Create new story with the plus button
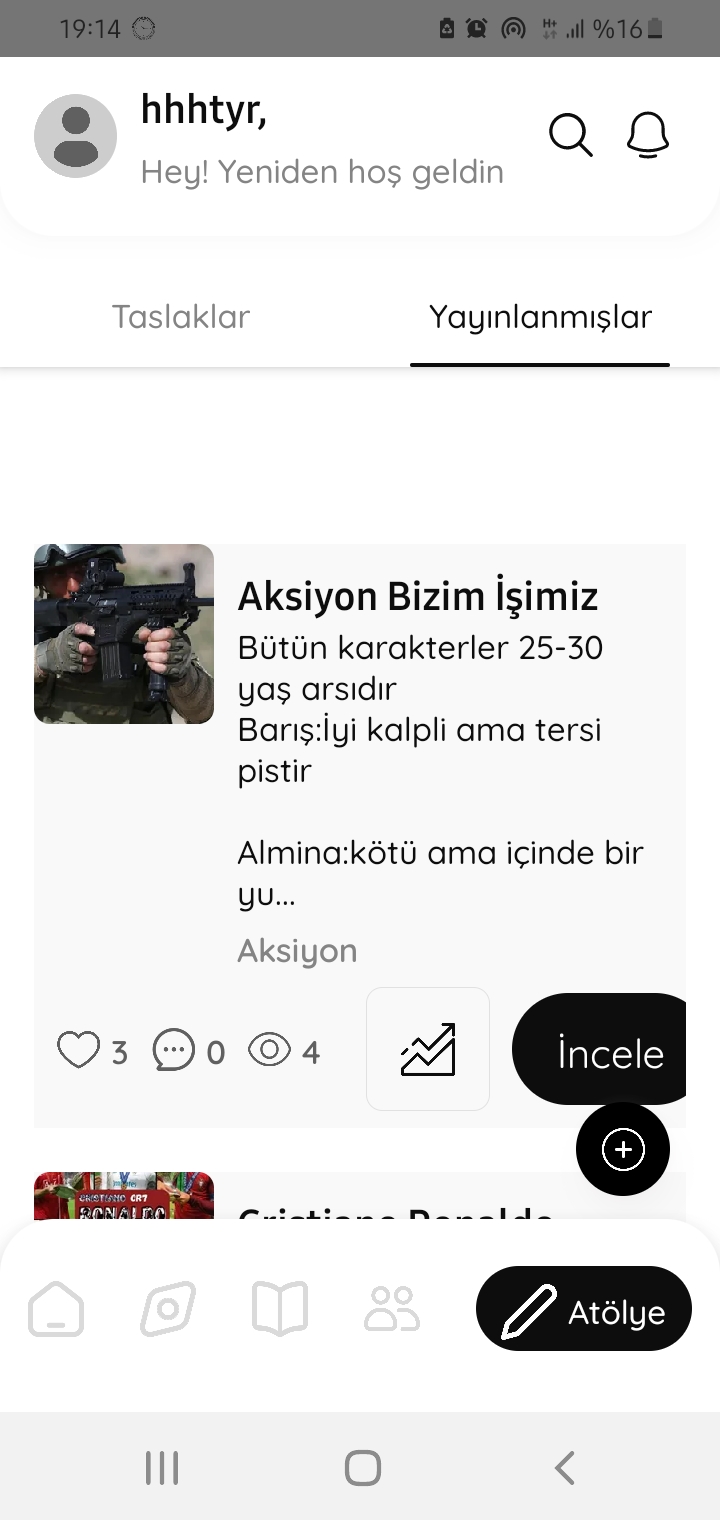Viewport: 720px width, 1520px height. [x=623, y=1149]
